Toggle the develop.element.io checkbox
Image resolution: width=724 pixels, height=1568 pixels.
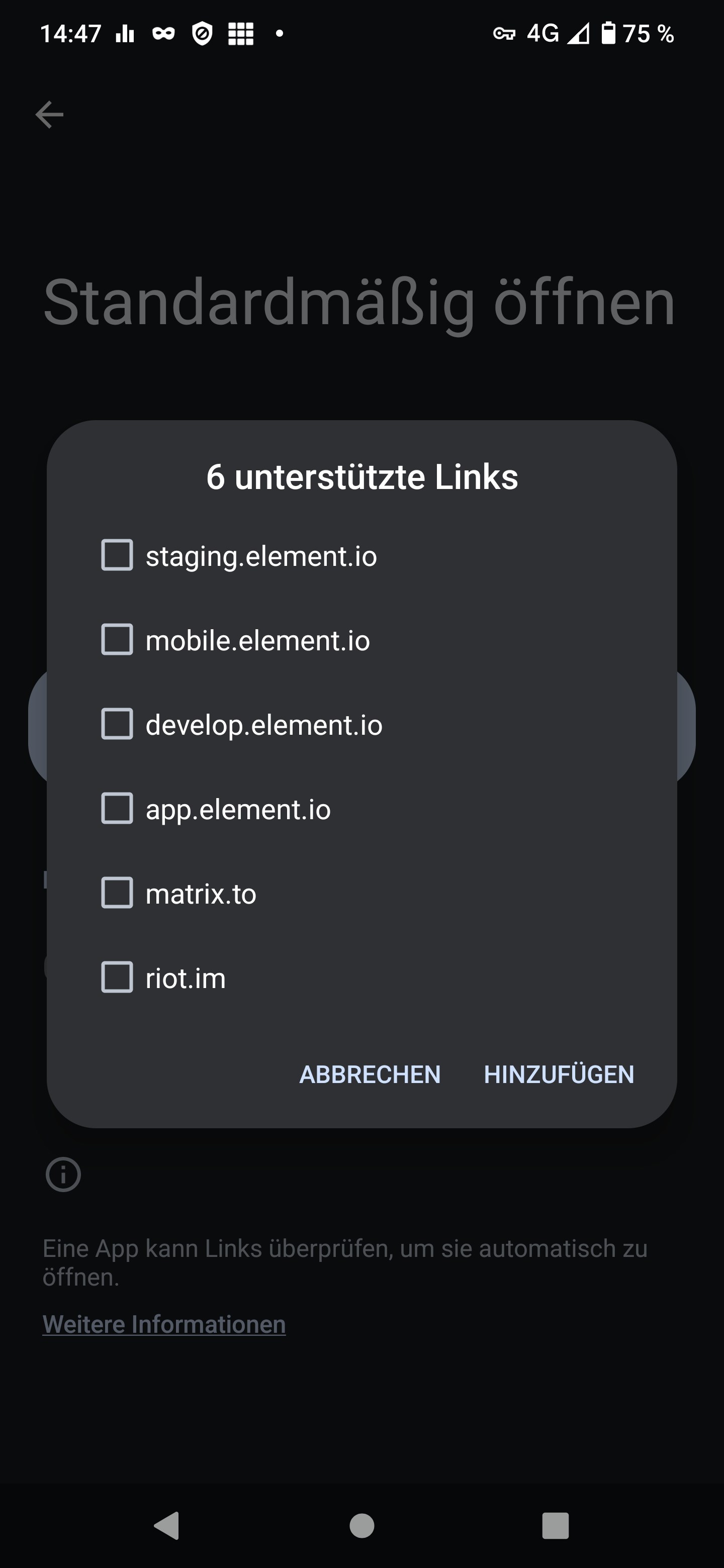(118, 724)
